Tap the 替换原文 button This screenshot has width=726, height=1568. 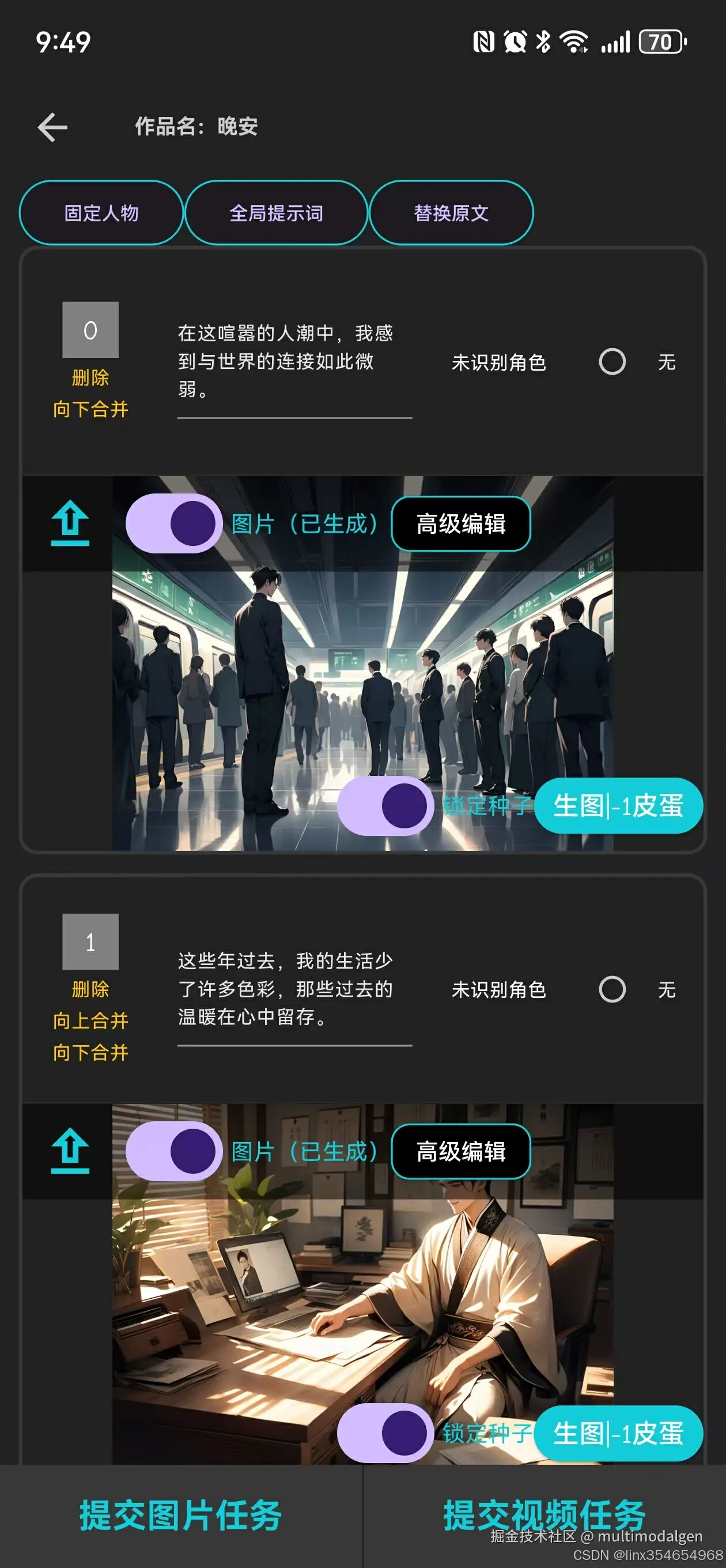pos(451,213)
